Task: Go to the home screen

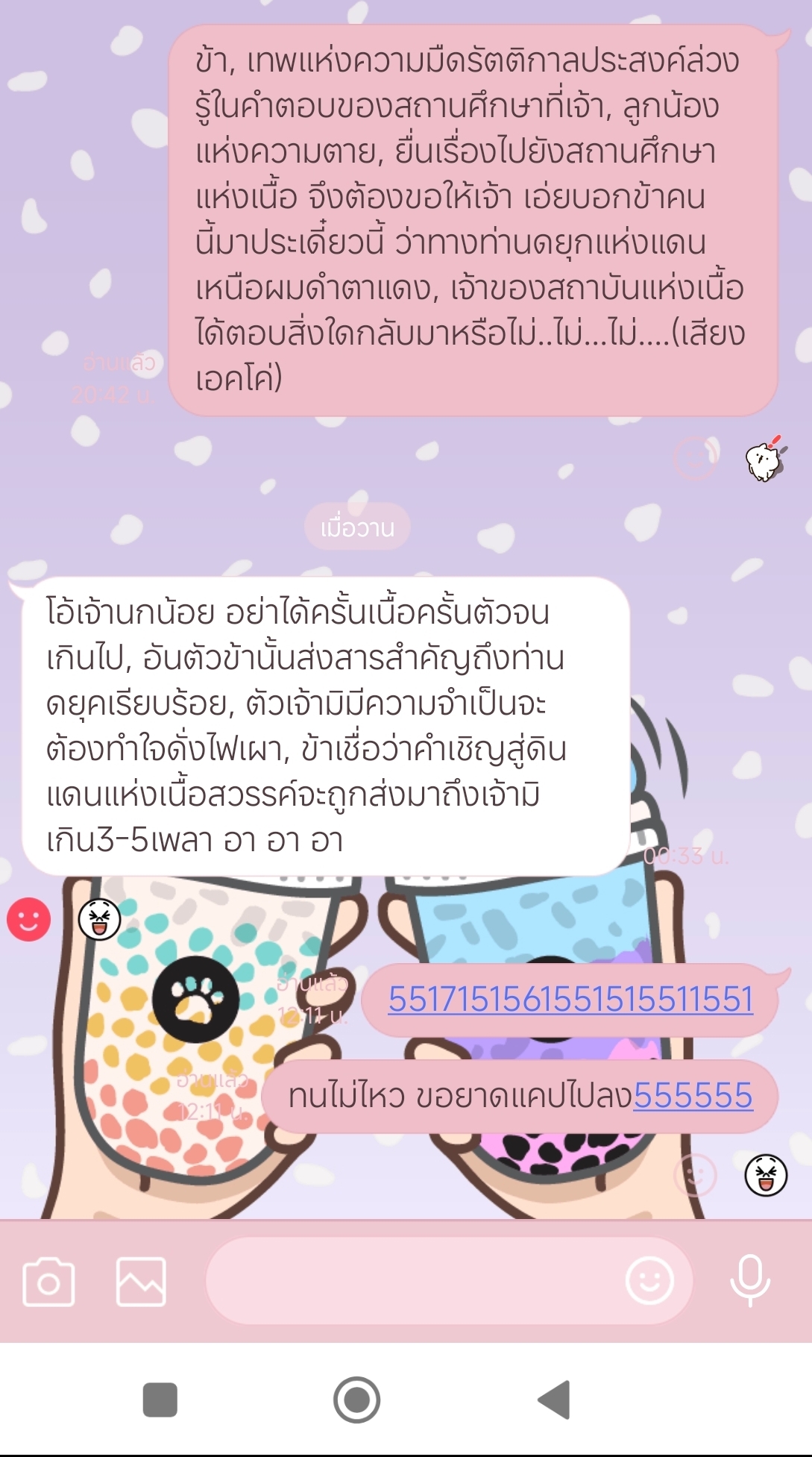Action: (356, 1399)
